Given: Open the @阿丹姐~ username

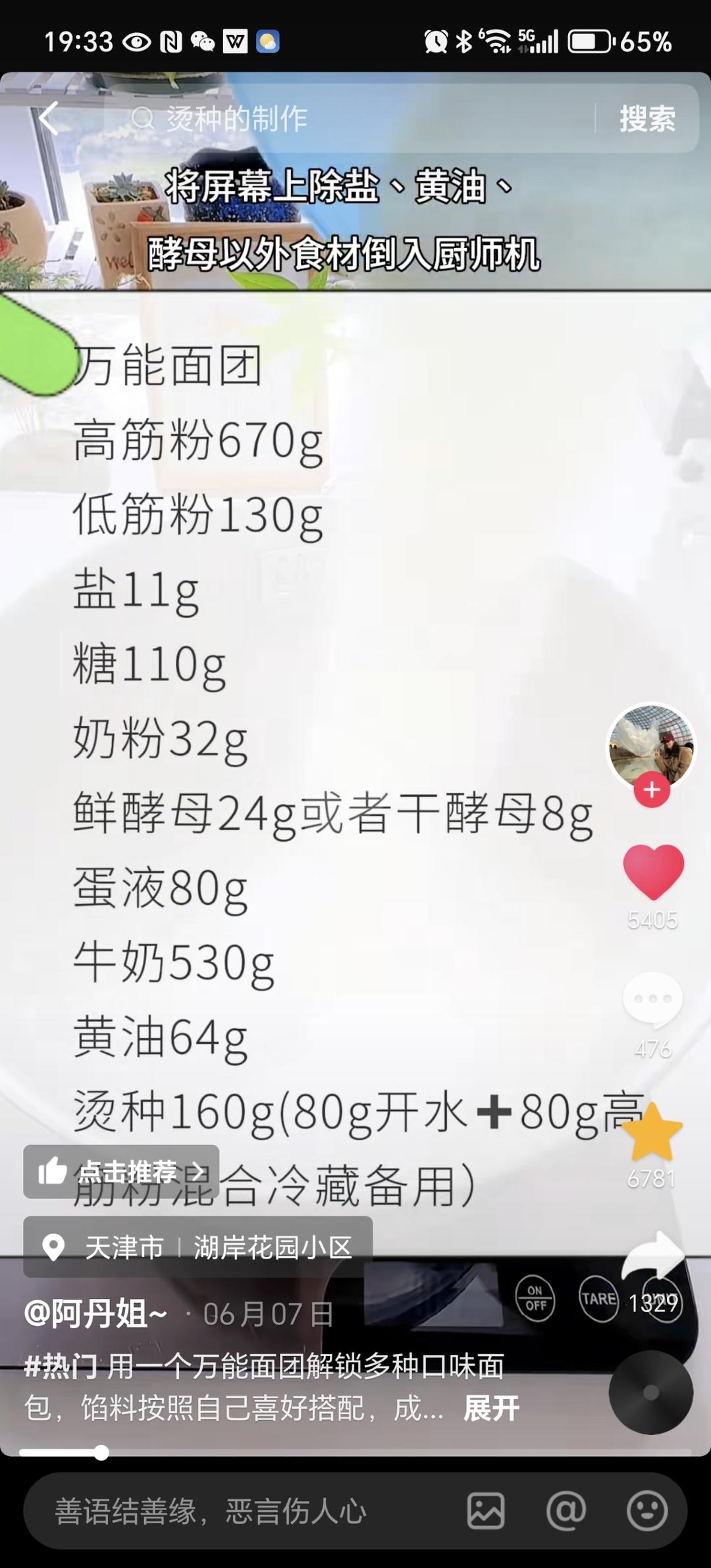Looking at the screenshot, I should click(95, 1315).
